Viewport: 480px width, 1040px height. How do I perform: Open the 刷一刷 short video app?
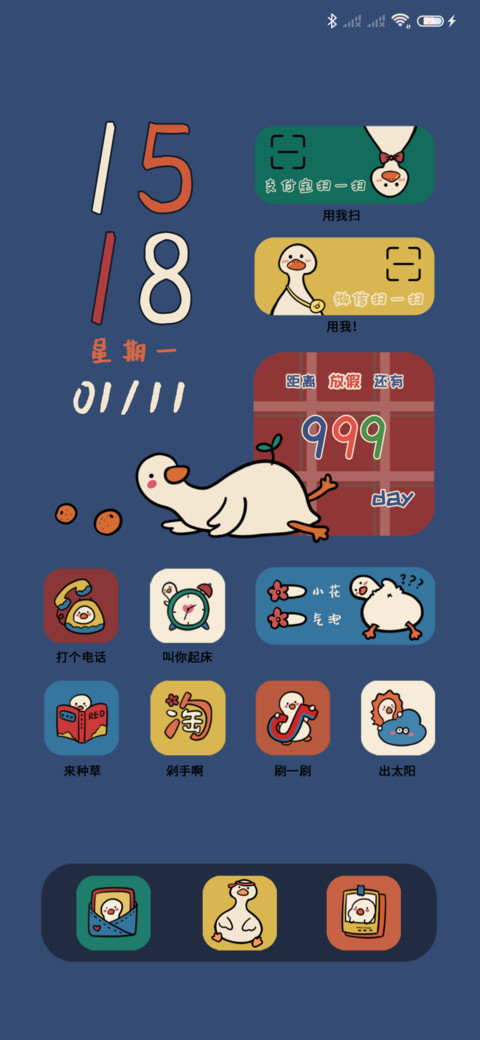pos(293,718)
